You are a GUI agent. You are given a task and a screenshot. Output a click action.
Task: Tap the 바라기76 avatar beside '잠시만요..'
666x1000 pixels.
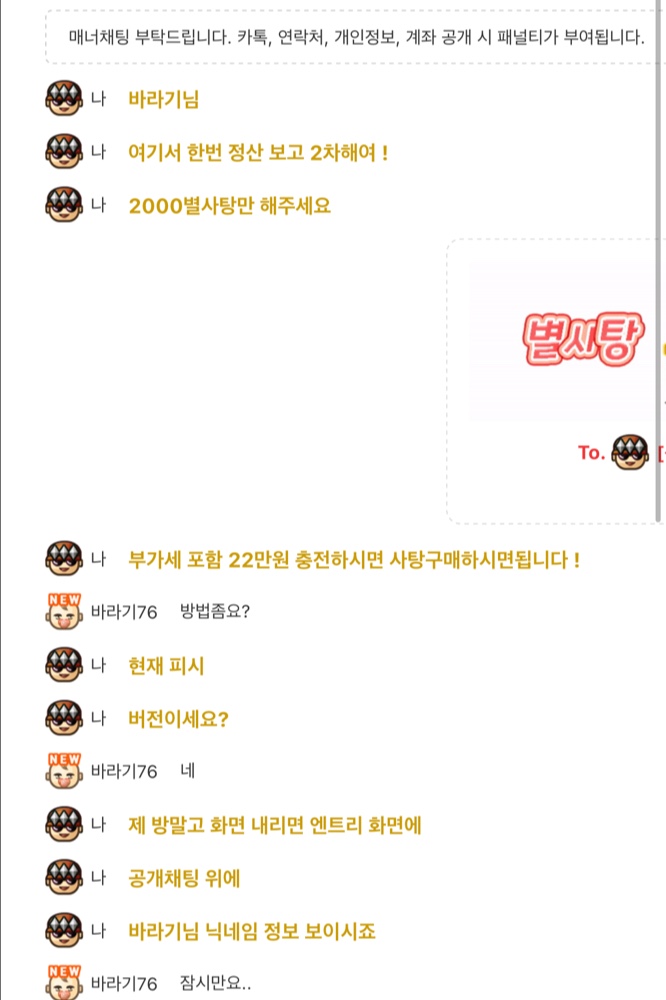63,983
